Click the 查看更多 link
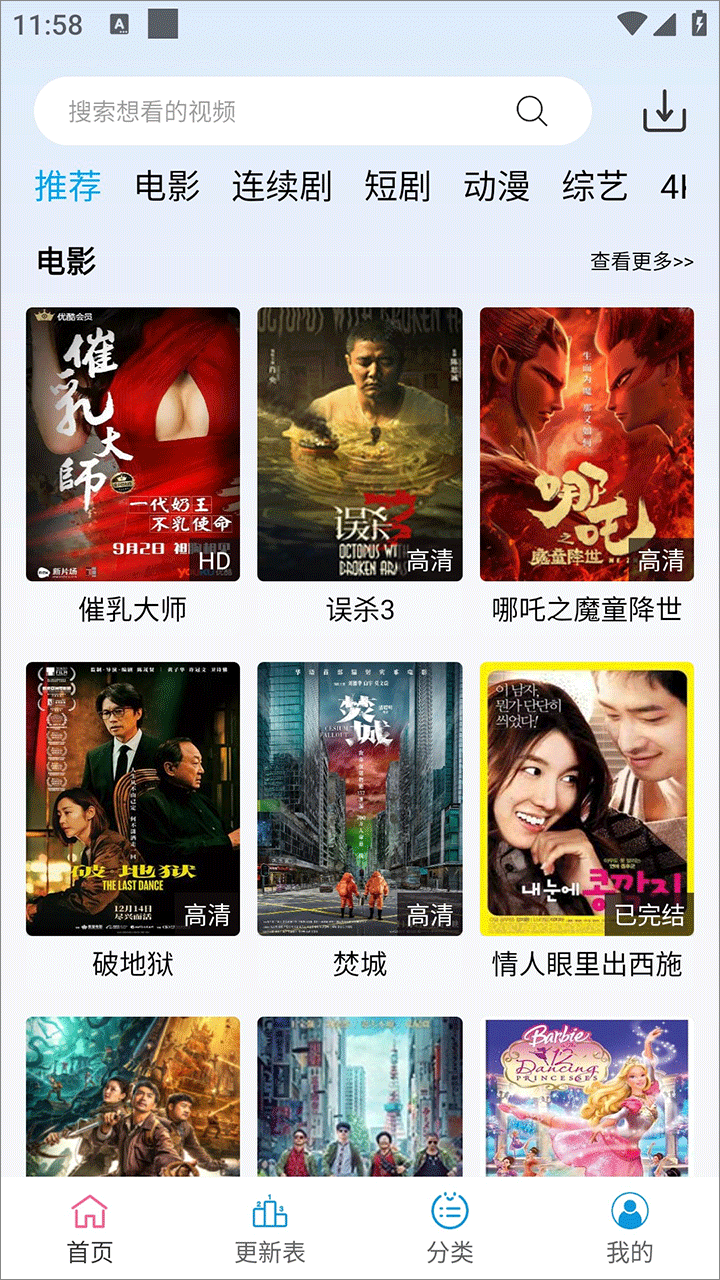Screen dimensions: 720x1280 tap(641, 259)
